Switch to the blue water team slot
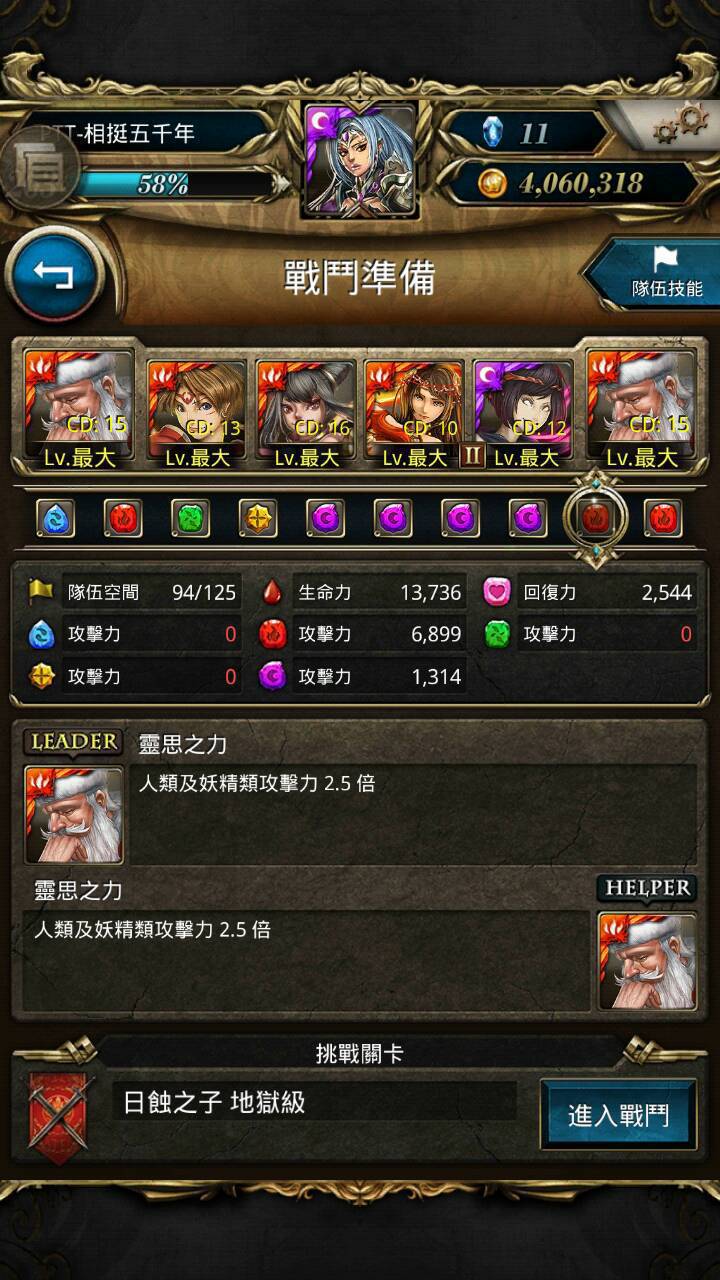The width and height of the screenshot is (720, 1280). (55, 518)
